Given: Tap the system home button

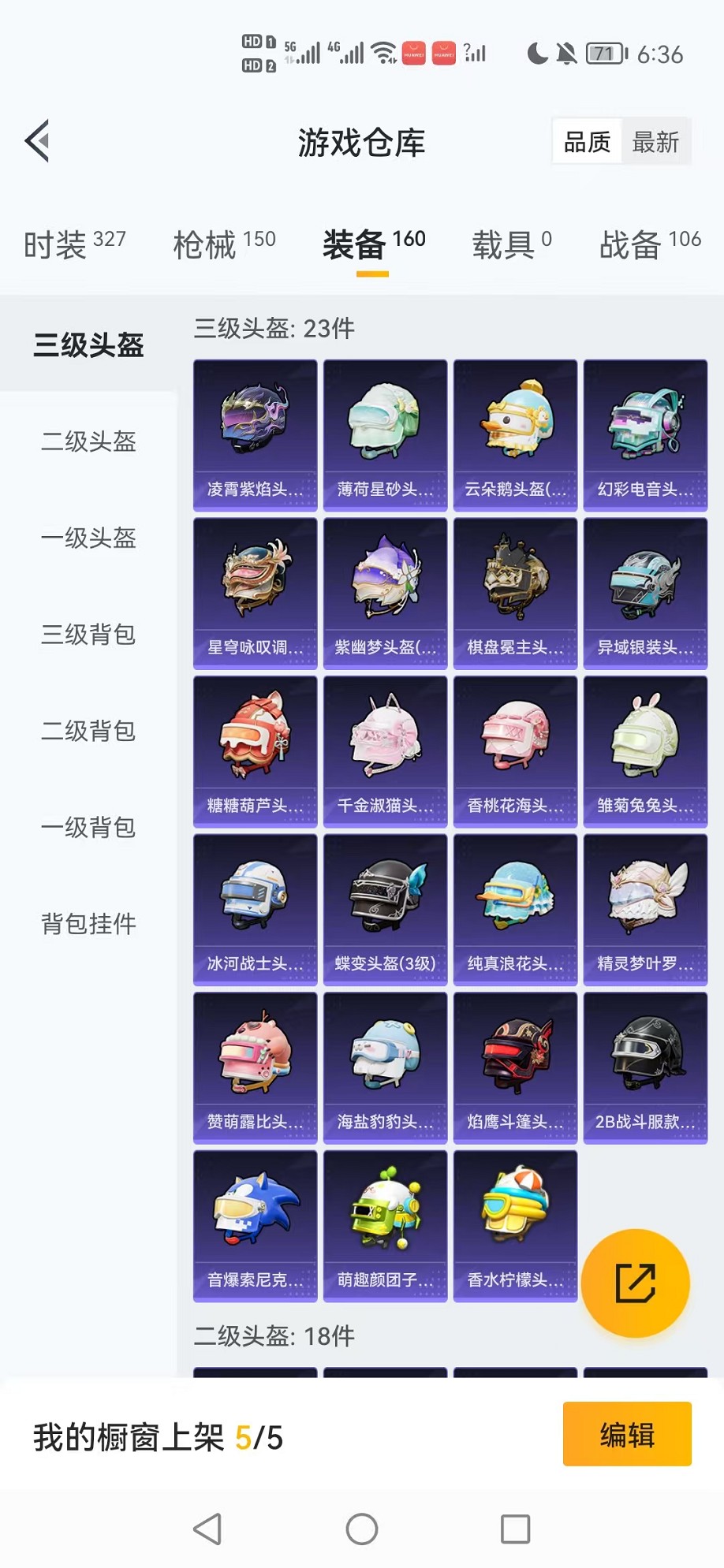Looking at the screenshot, I should (x=362, y=1529).
